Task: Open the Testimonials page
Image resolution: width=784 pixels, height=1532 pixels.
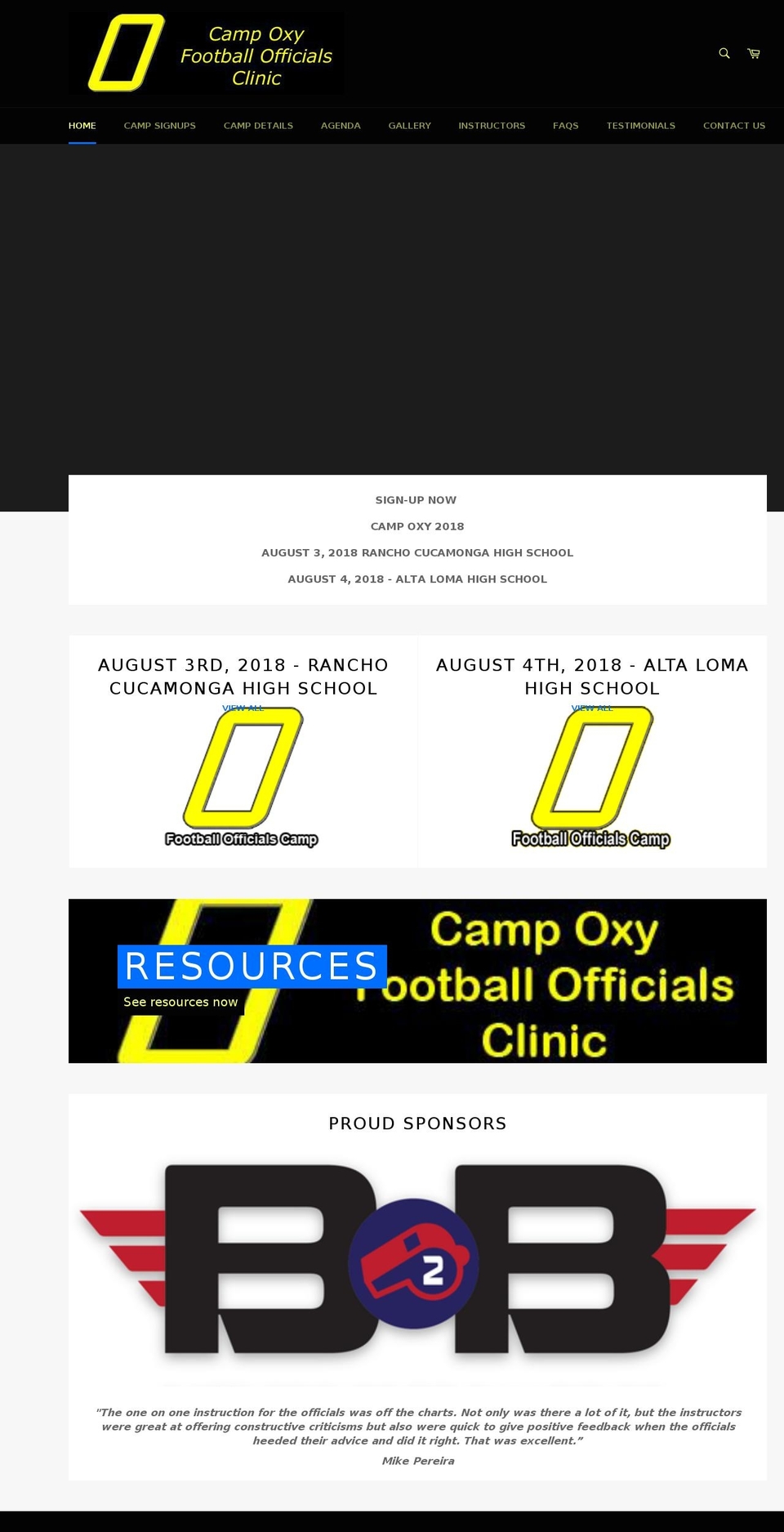Action: (640, 126)
